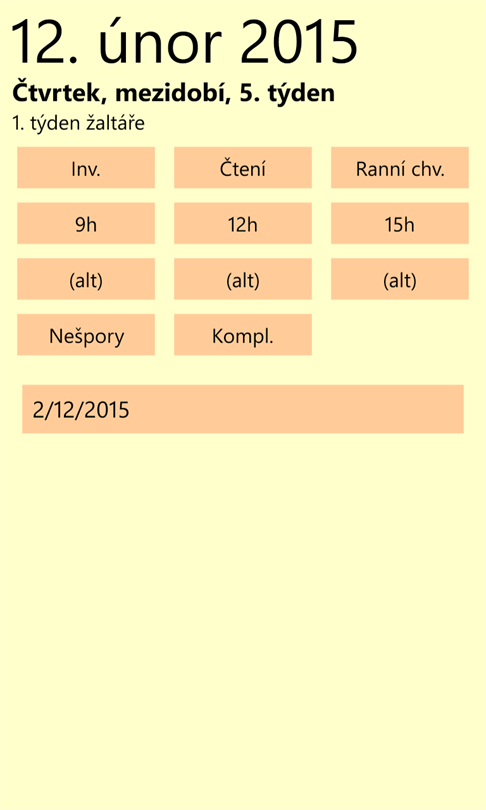Open the (alt) option under 9h
486x810 pixels.
point(86,279)
